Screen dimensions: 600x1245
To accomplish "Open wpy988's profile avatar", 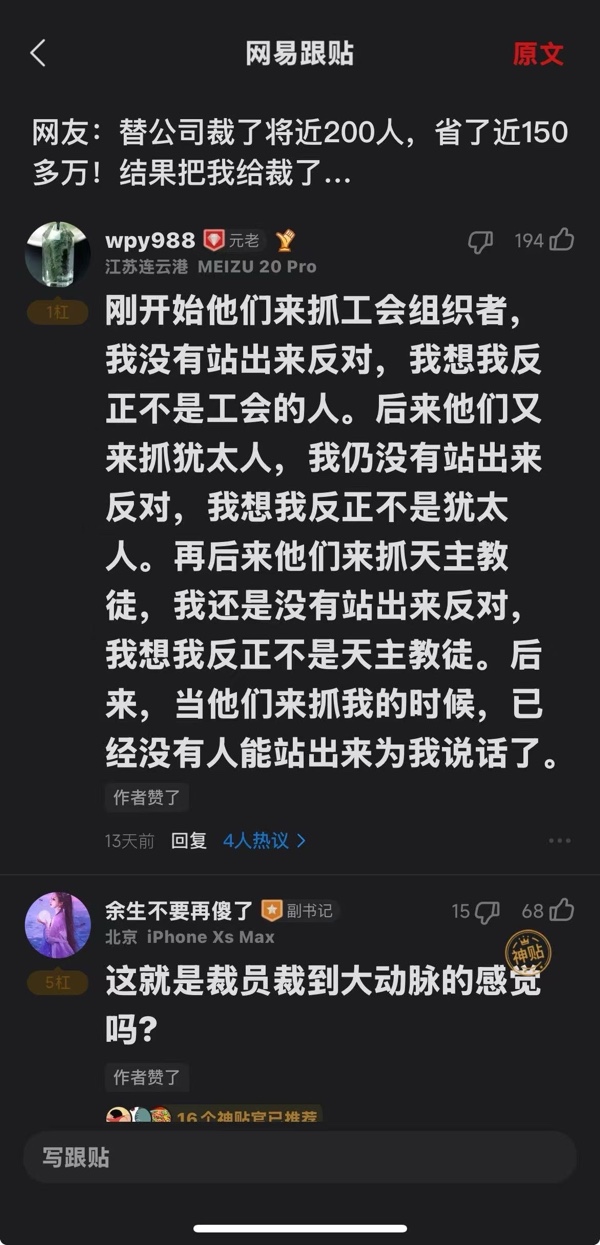I will tap(58, 254).
